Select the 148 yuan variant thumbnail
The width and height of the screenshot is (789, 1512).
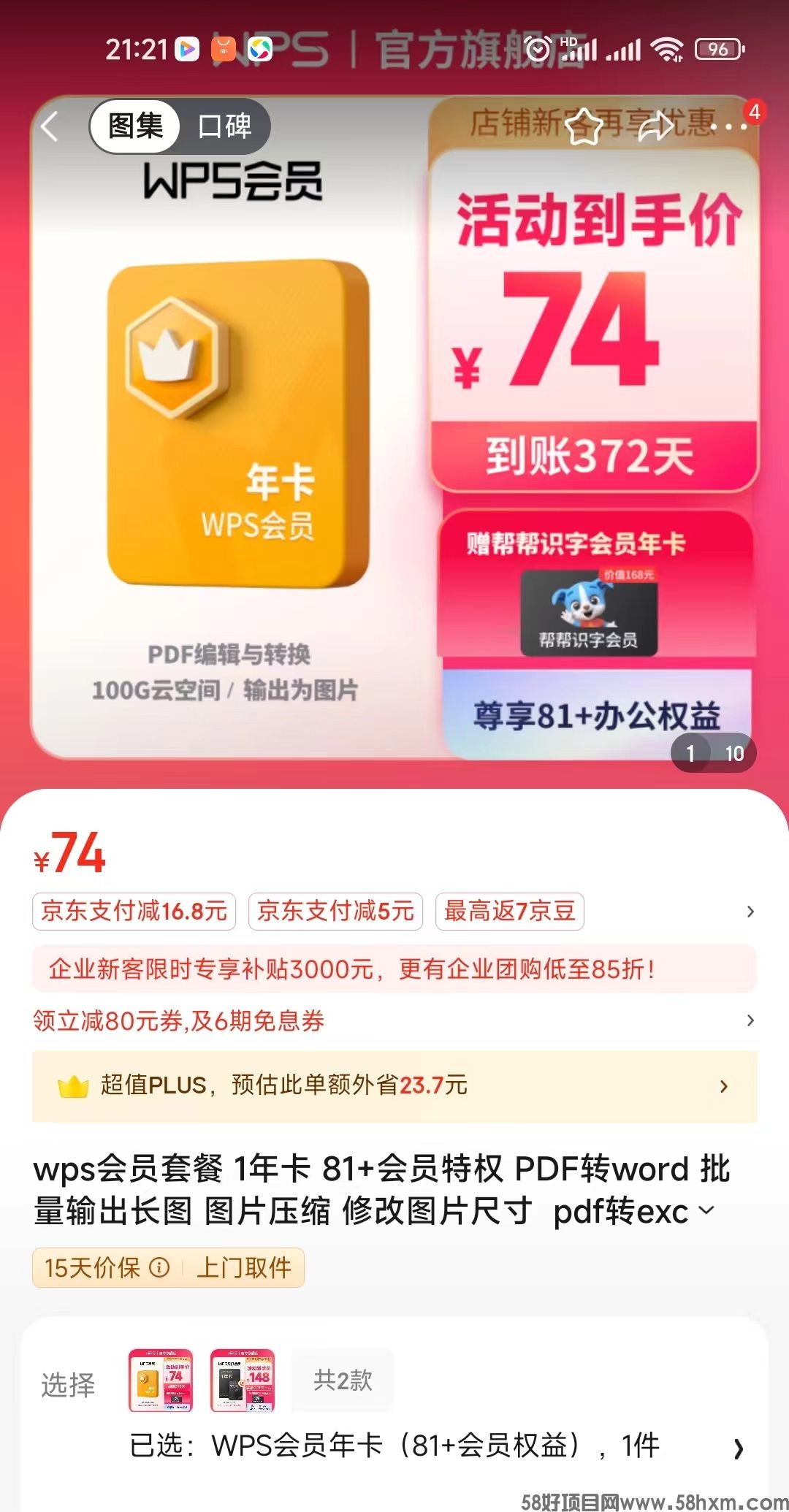243,1380
